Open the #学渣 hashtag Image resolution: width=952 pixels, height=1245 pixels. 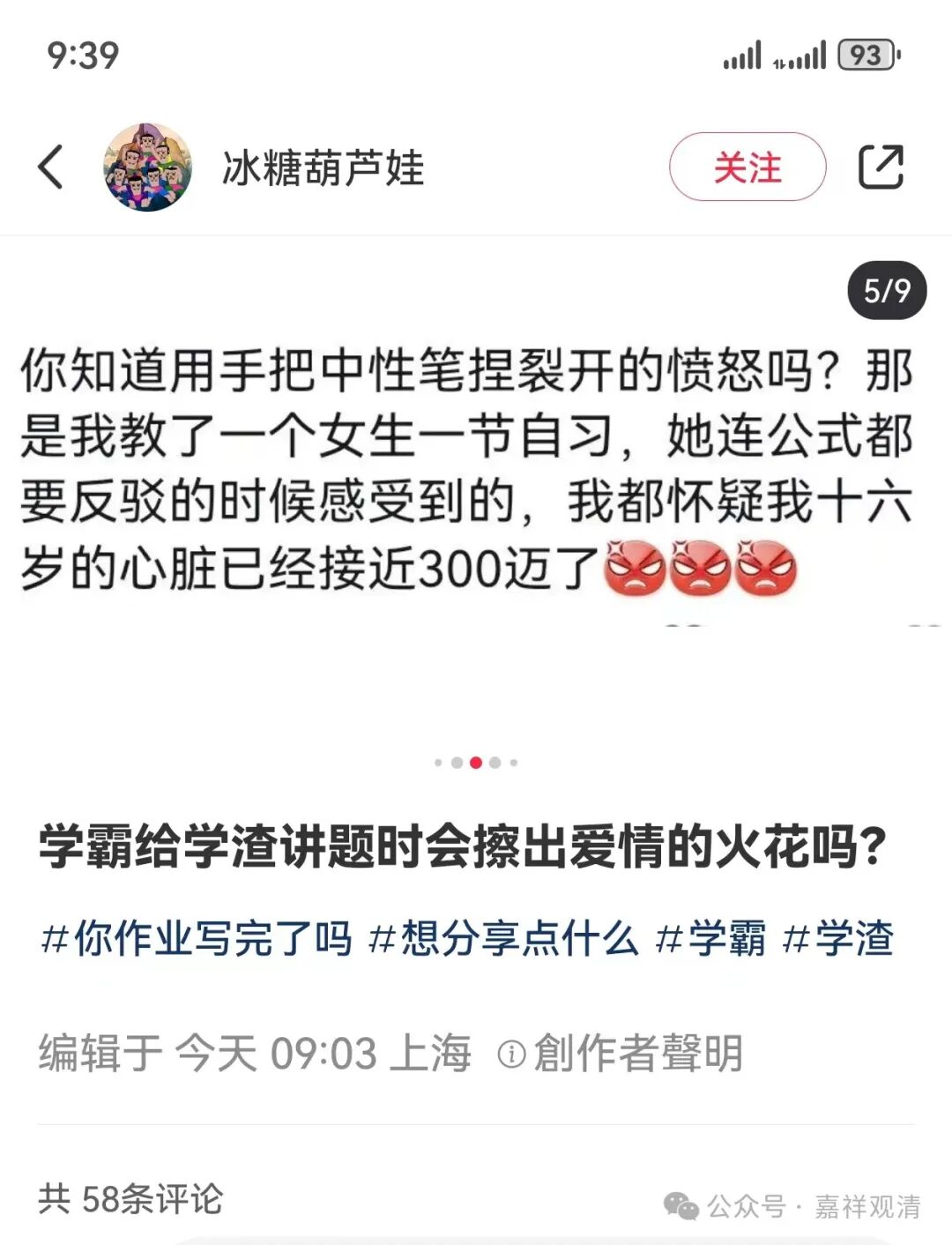[x=838, y=938]
